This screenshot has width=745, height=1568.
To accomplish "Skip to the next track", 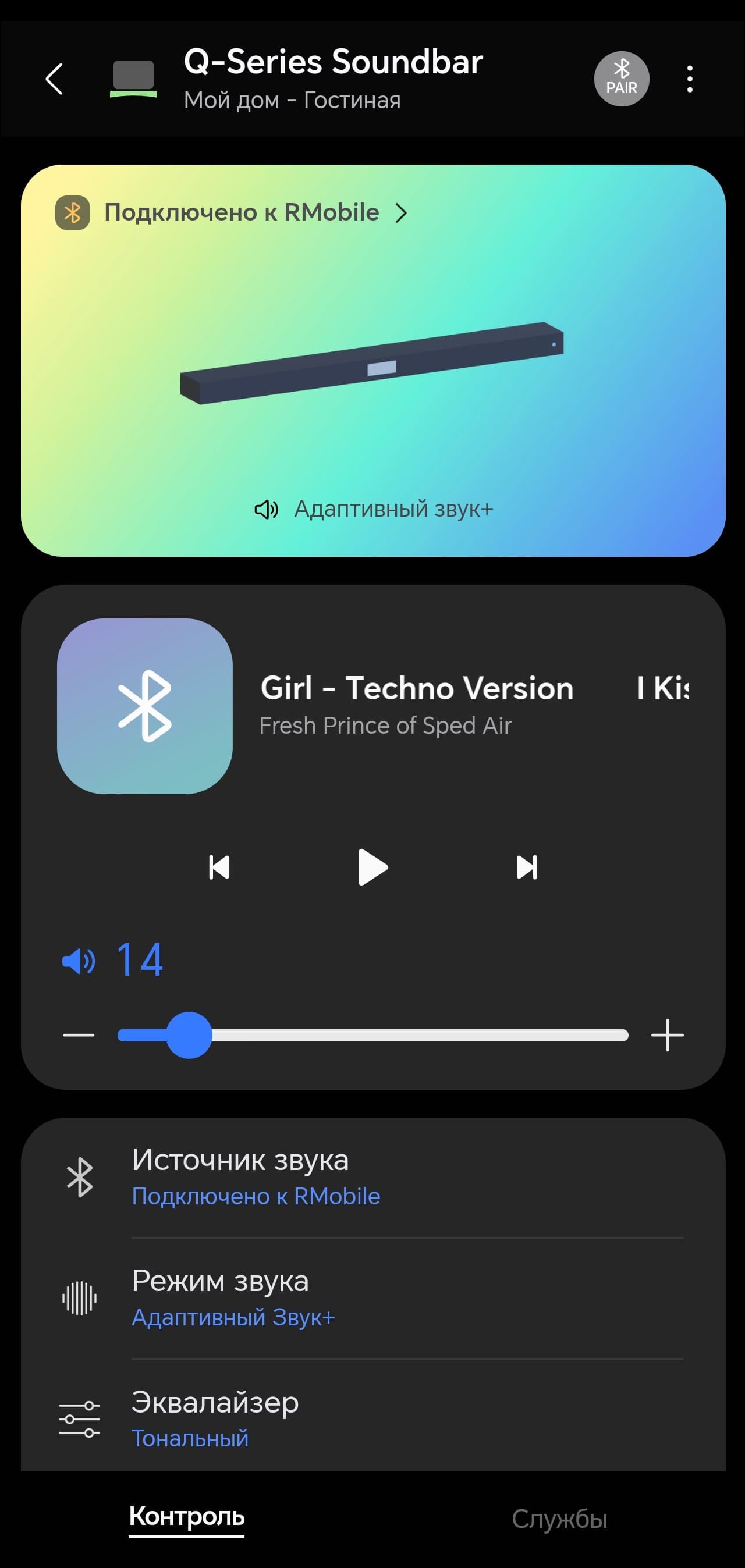I will (x=527, y=867).
